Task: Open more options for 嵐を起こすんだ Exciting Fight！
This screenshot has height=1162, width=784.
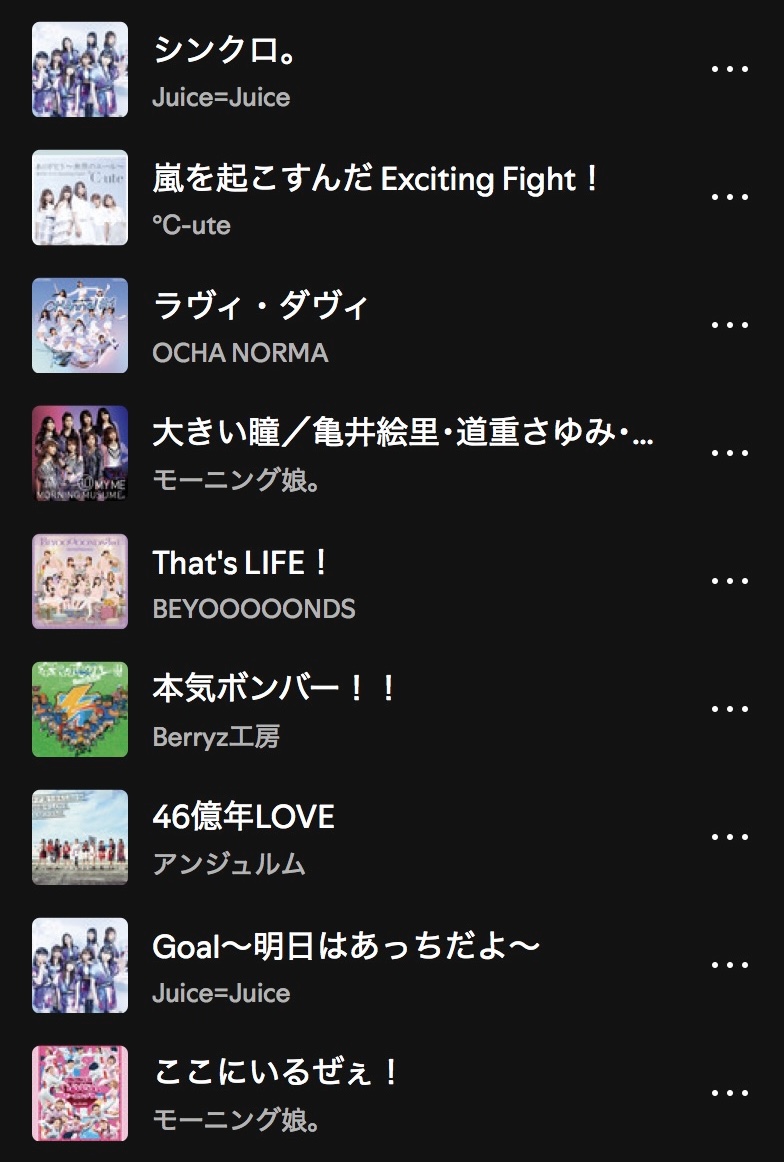Action: click(x=729, y=197)
